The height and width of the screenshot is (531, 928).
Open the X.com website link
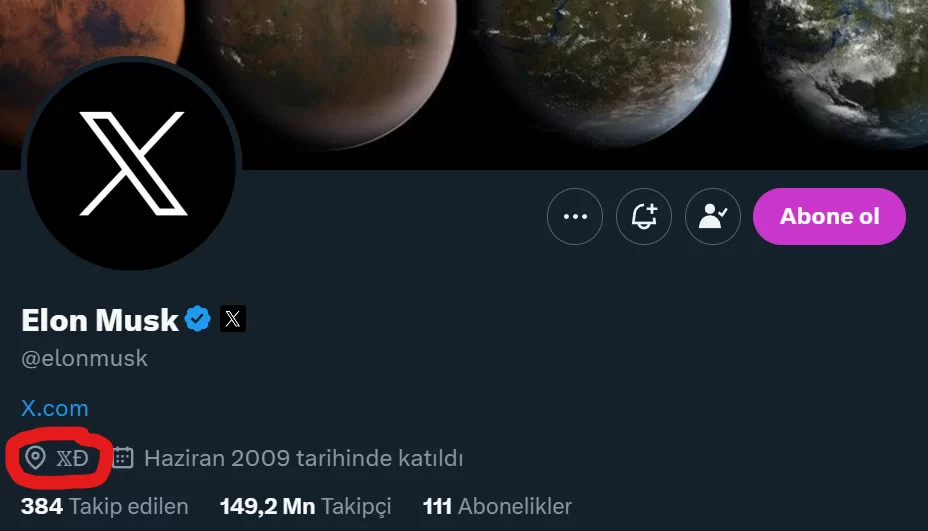[55, 408]
